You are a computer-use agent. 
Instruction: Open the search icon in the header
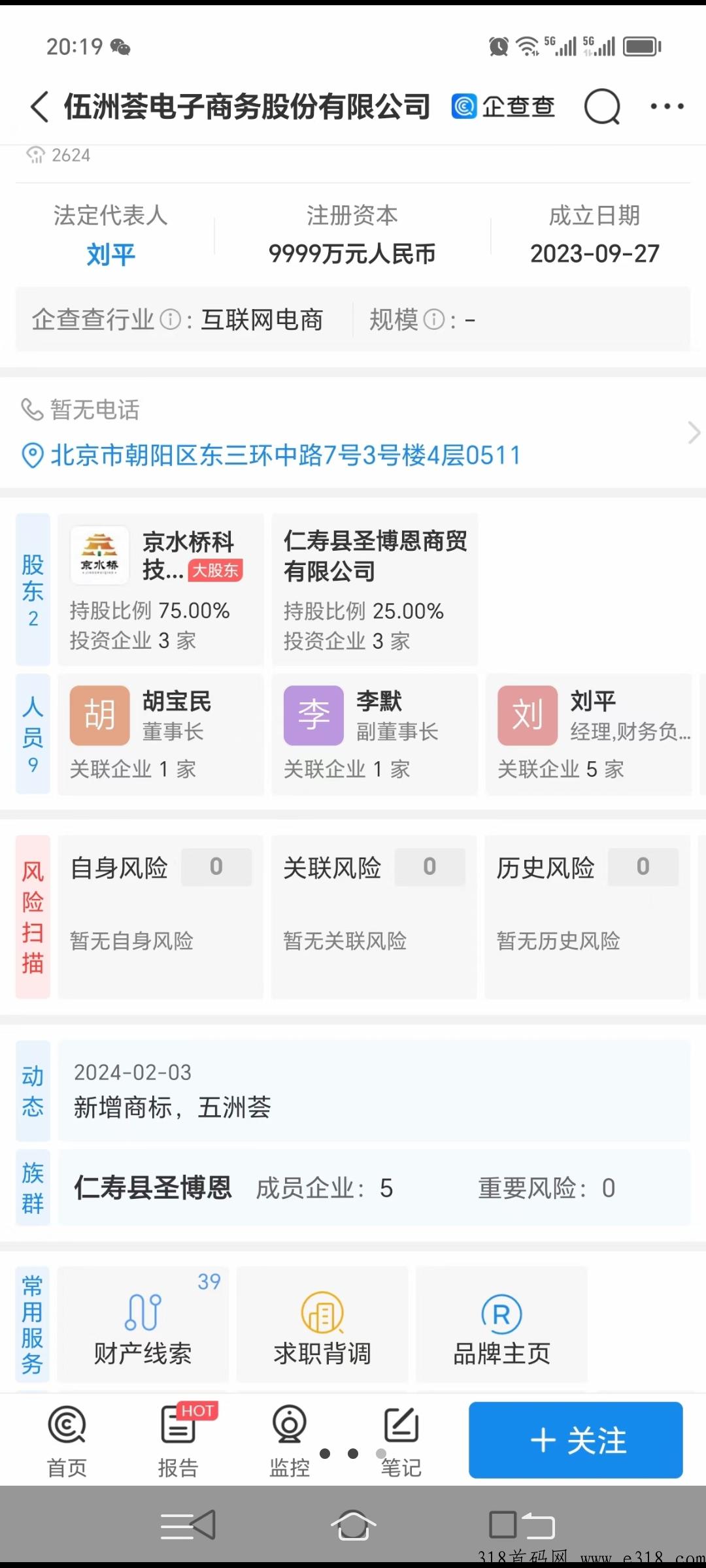tap(601, 106)
